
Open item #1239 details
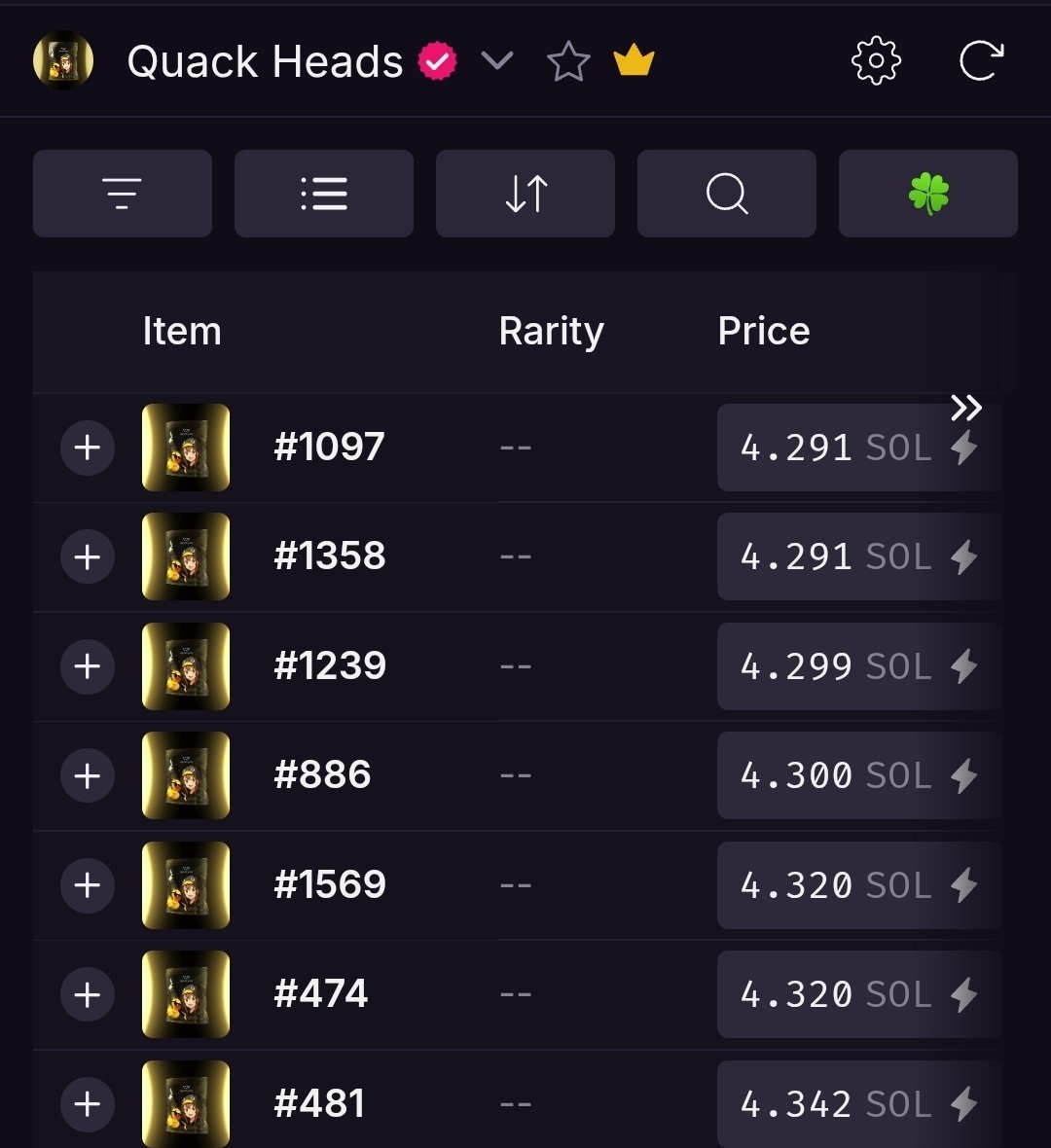pyautogui.click(x=330, y=666)
